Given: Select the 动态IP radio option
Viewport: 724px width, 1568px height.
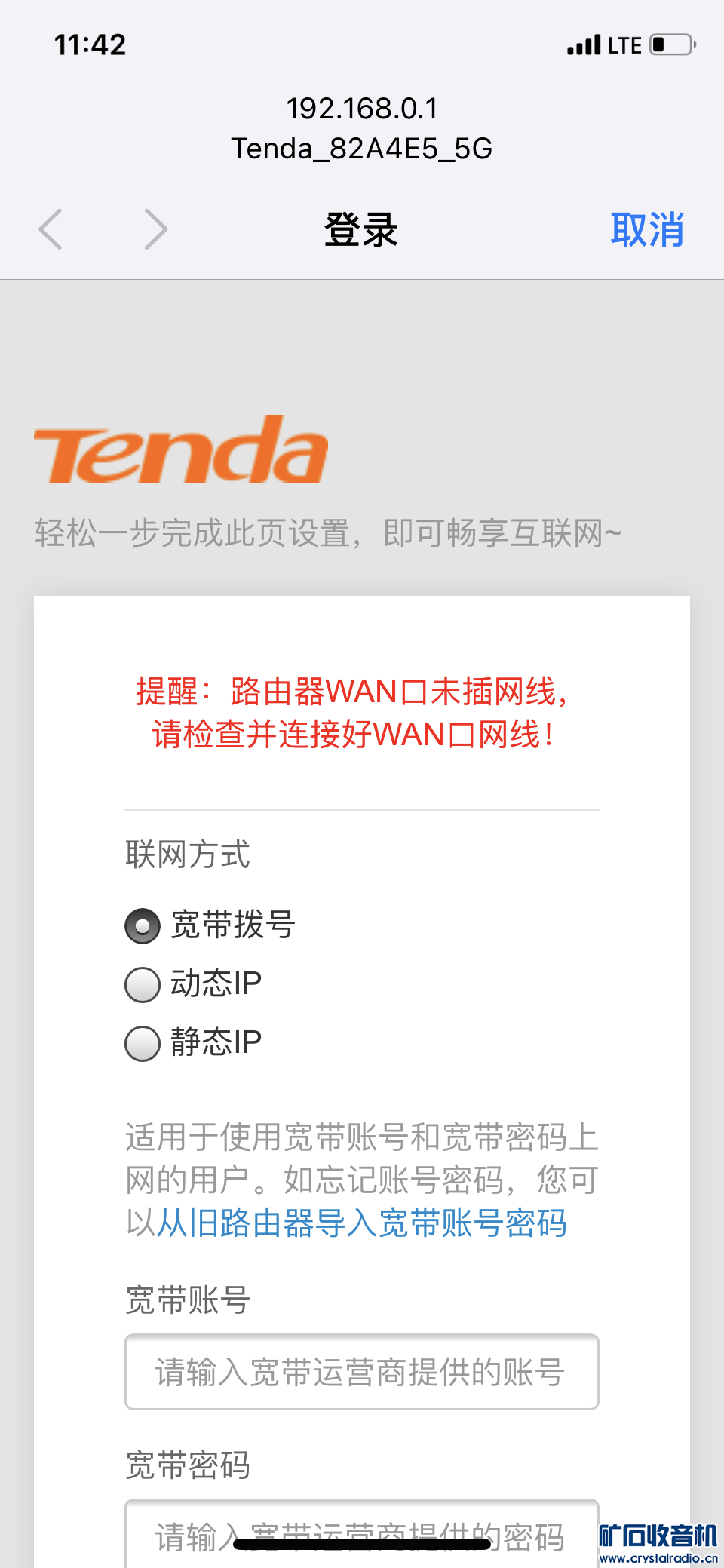Looking at the screenshot, I should 143,984.
